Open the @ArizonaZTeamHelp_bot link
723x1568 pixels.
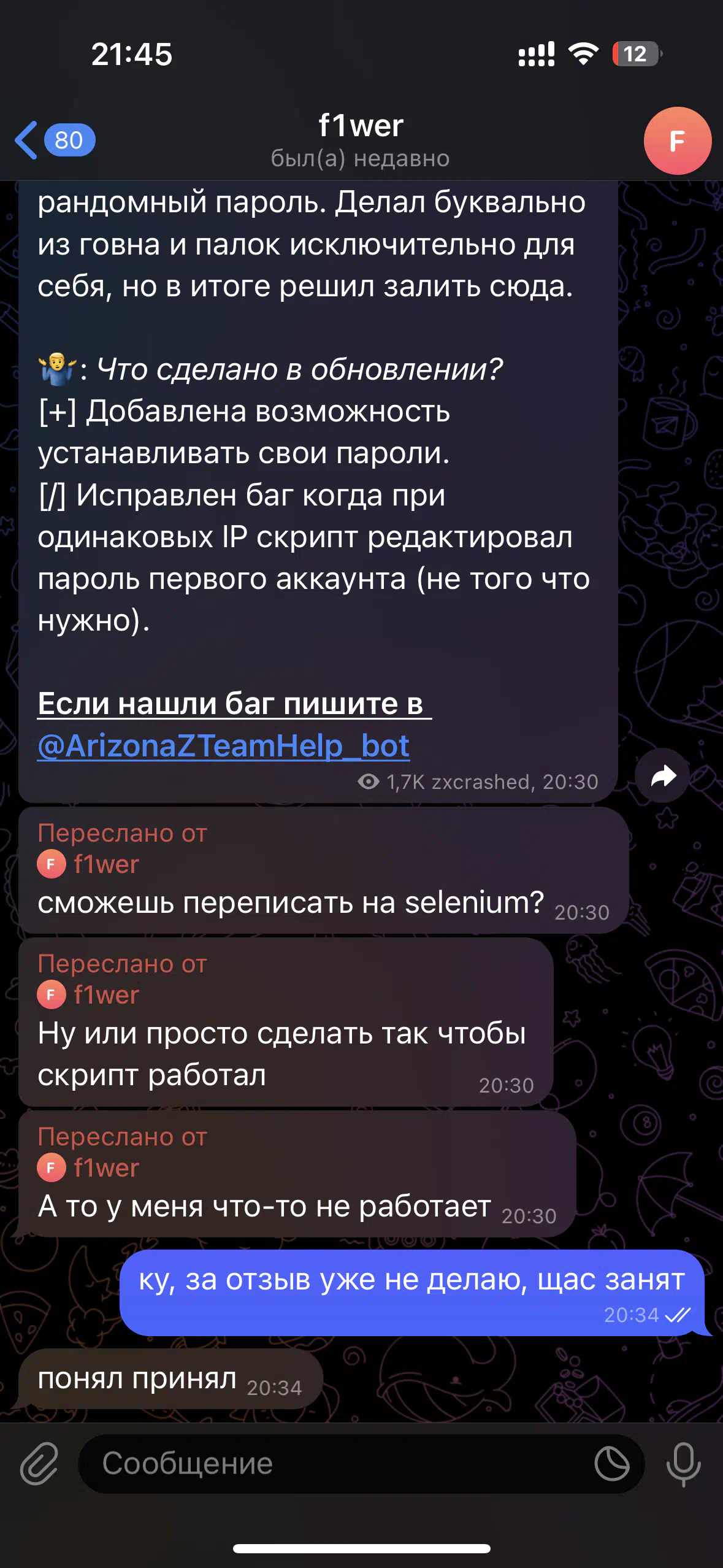(223, 746)
